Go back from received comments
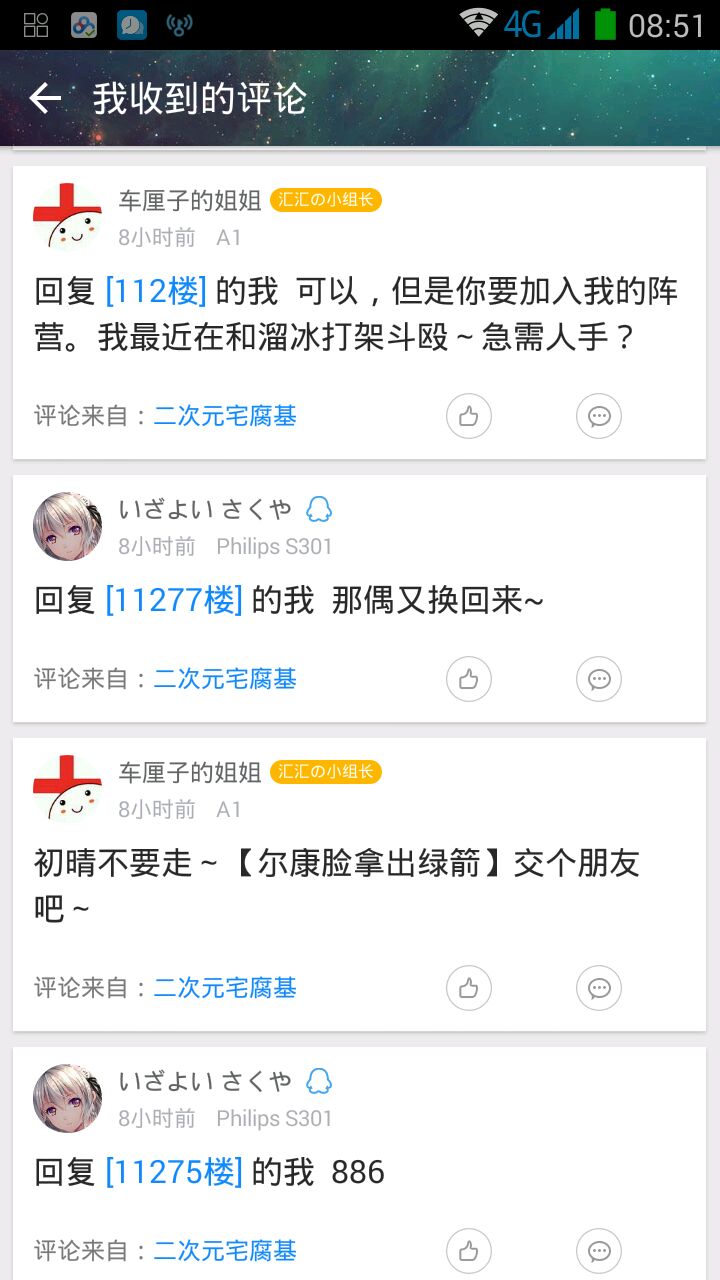The width and height of the screenshot is (720, 1280). pyautogui.click(x=45, y=98)
